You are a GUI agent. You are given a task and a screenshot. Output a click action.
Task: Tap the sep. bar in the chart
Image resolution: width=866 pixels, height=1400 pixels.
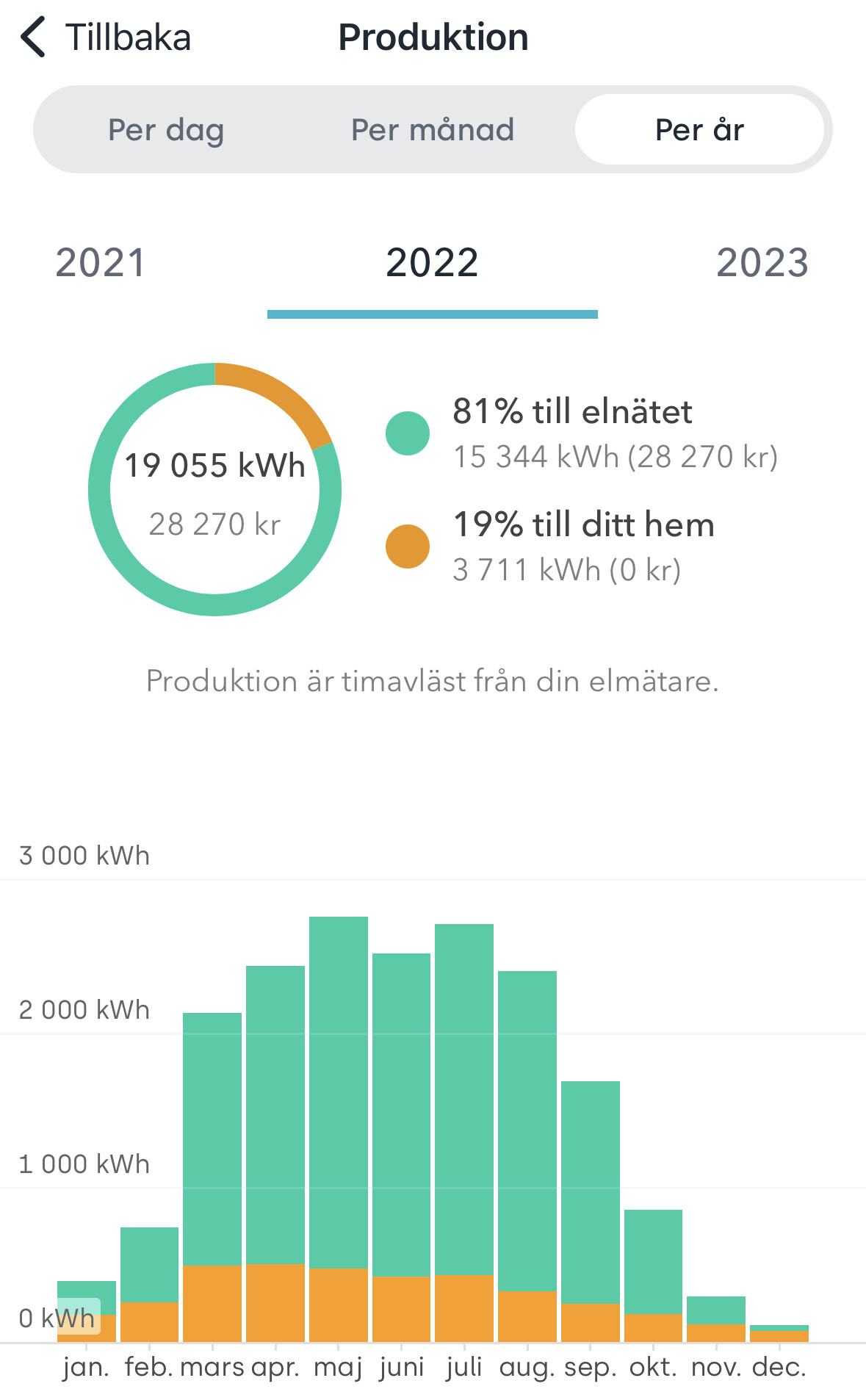click(591, 1211)
